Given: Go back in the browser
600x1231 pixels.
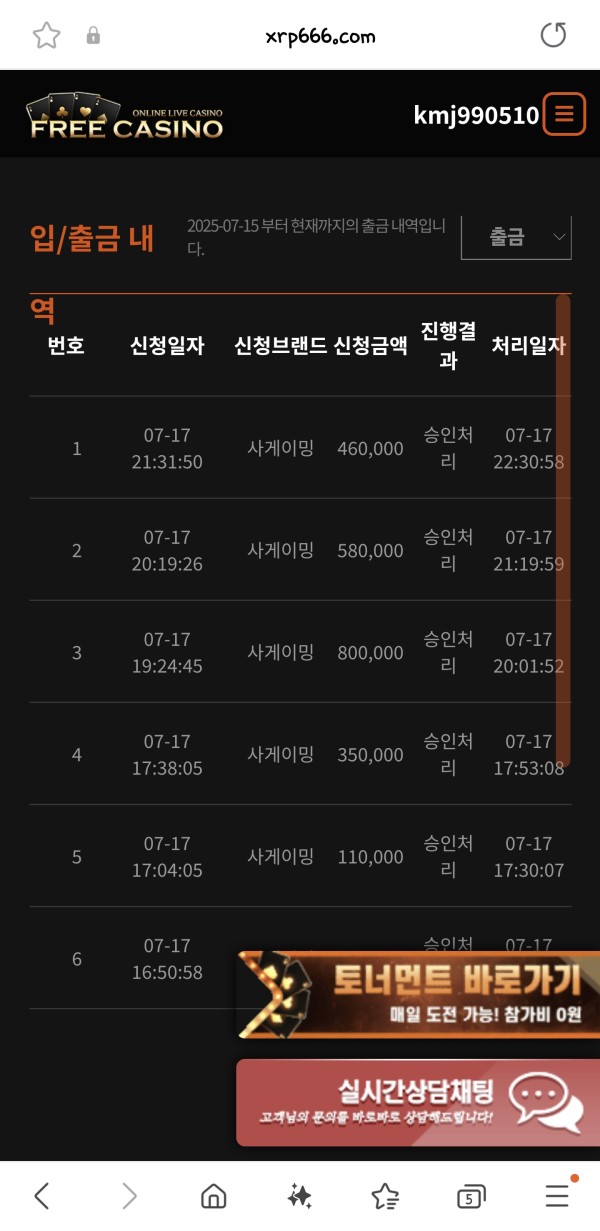Looking at the screenshot, I should click(42, 1195).
